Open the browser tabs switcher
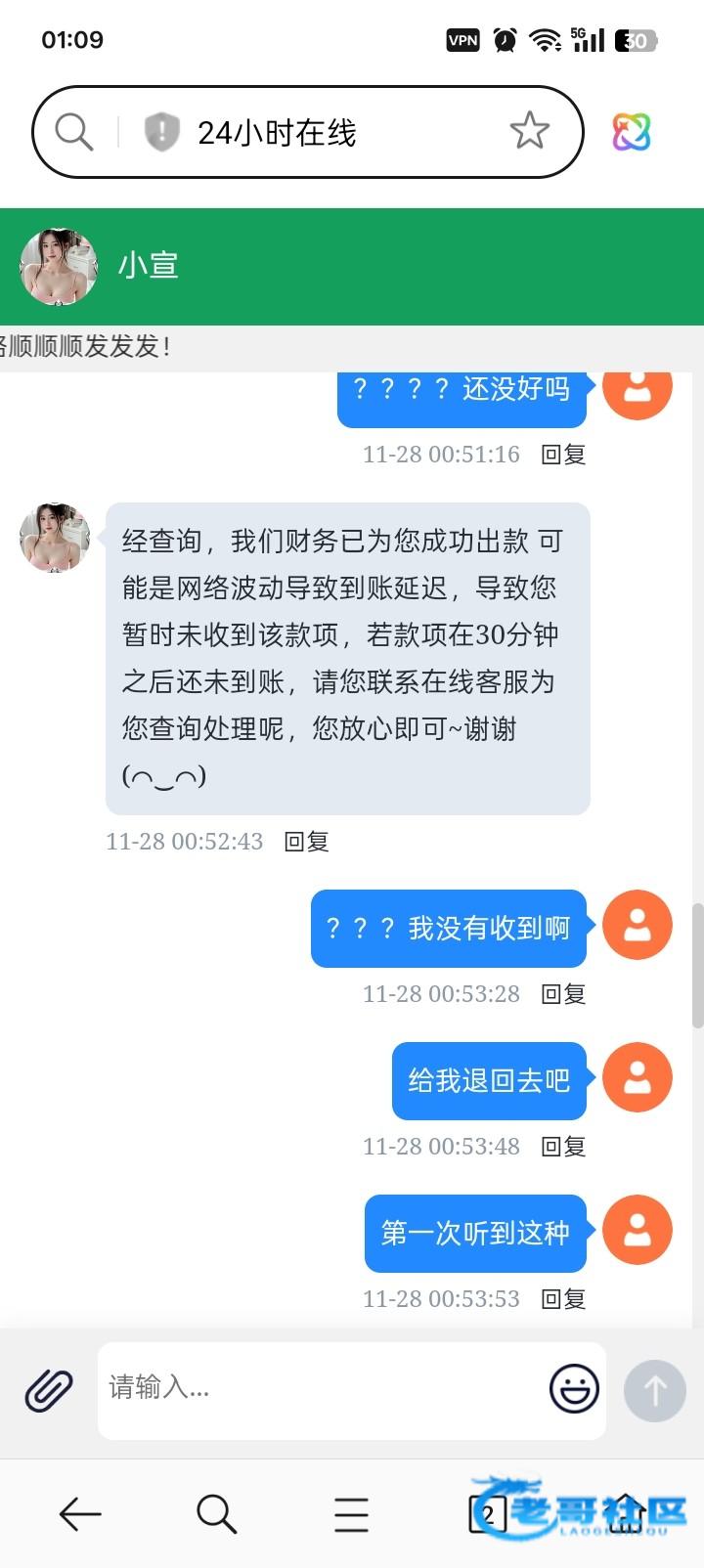The height and width of the screenshot is (1568, 704). click(x=488, y=1514)
